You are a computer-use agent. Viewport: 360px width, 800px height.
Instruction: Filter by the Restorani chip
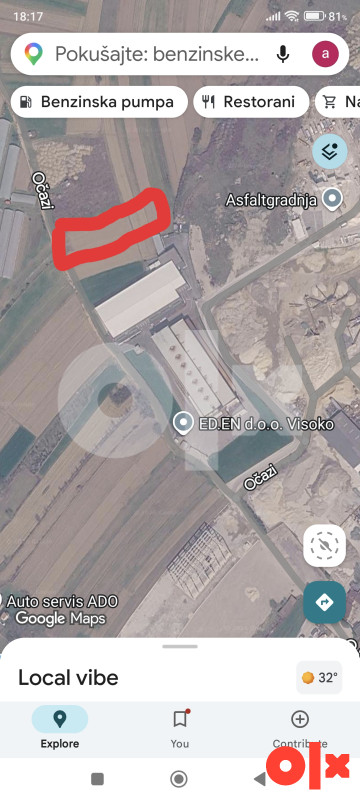(x=251, y=102)
